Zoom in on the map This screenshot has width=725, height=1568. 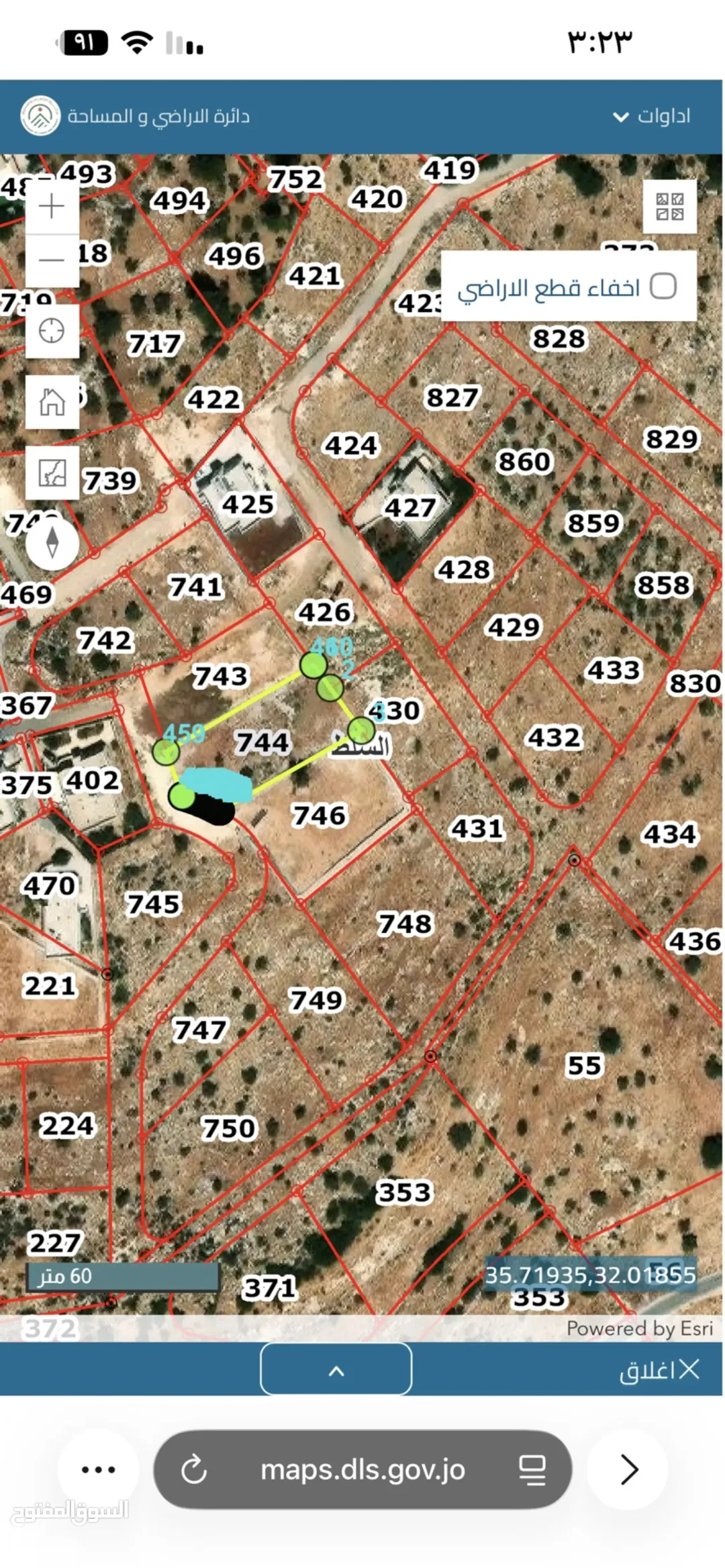(52, 206)
